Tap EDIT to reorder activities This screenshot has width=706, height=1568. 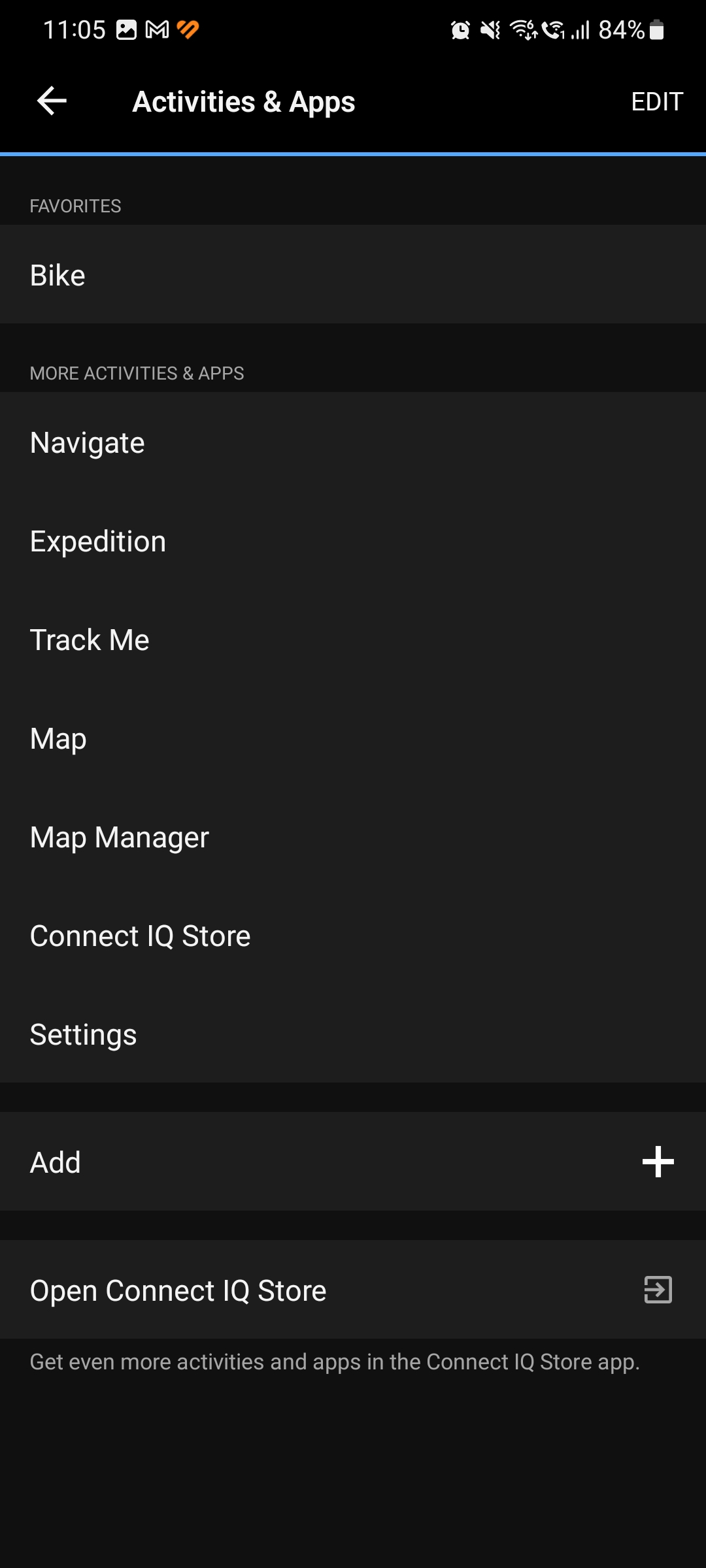tap(657, 101)
